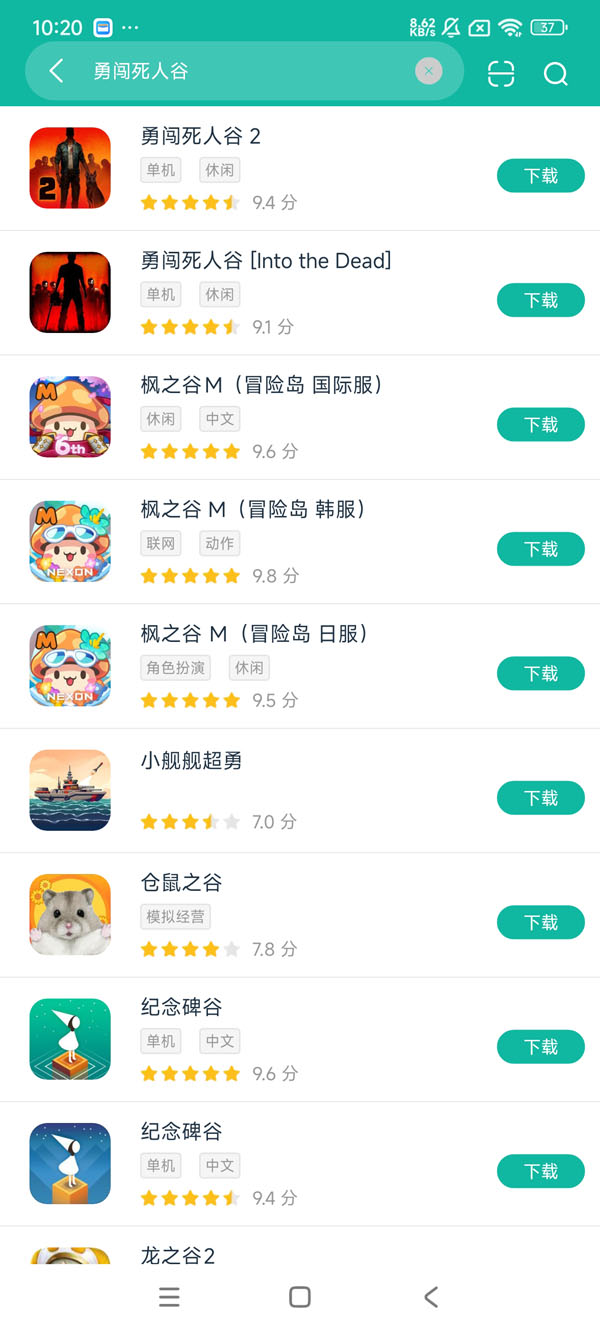The image size is (600, 1334).
Task: View the 仓鼠之谷 game details
Action: (181, 883)
